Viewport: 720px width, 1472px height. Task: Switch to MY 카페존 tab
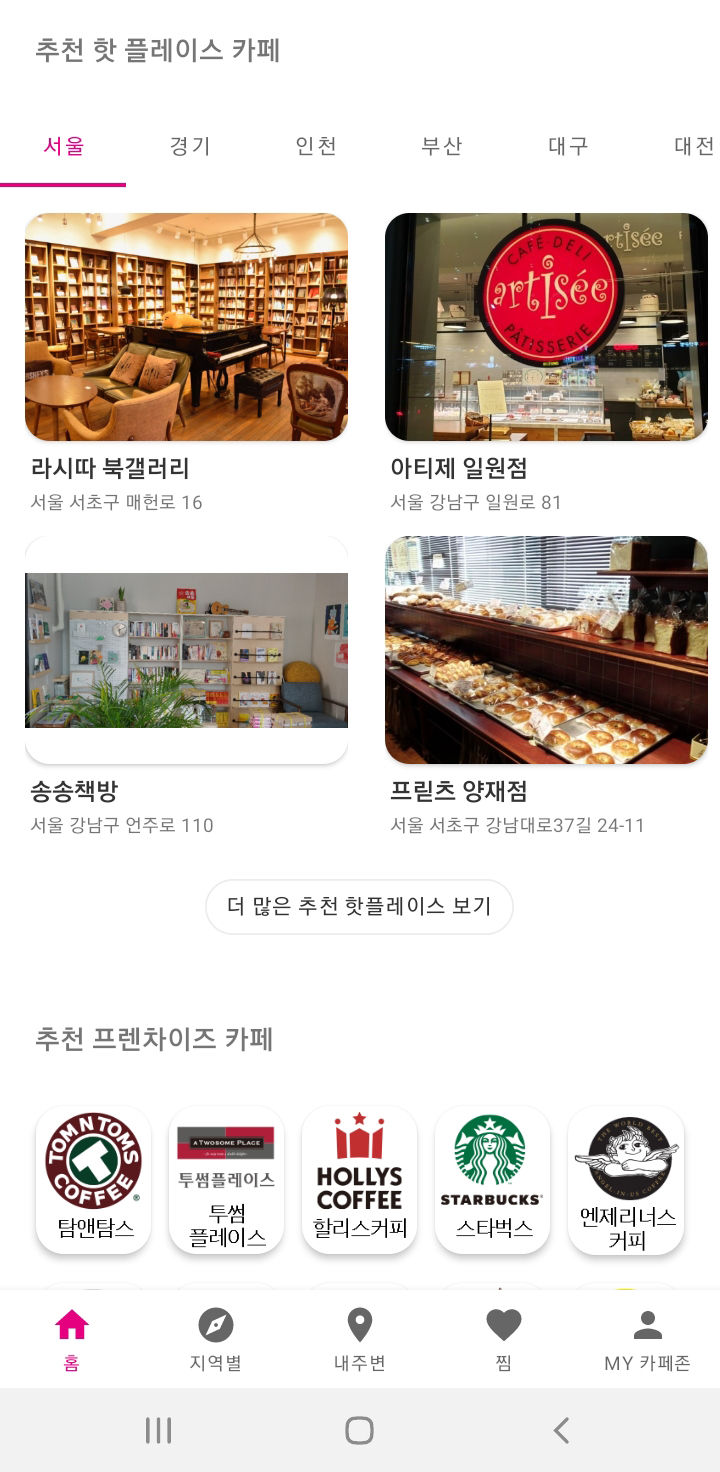(x=647, y=1339)
